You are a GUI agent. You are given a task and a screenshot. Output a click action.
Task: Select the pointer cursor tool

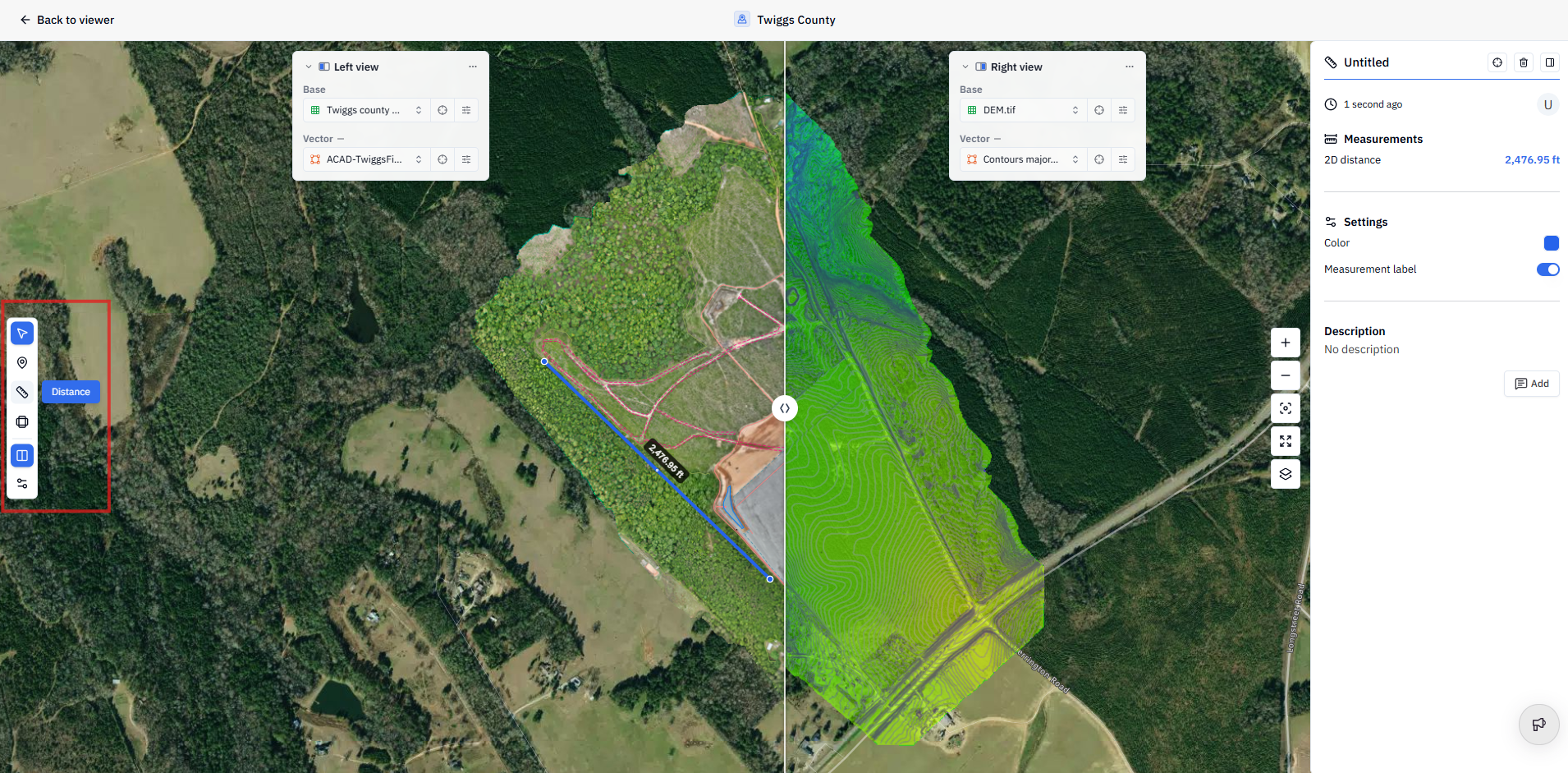coord(22,333)
